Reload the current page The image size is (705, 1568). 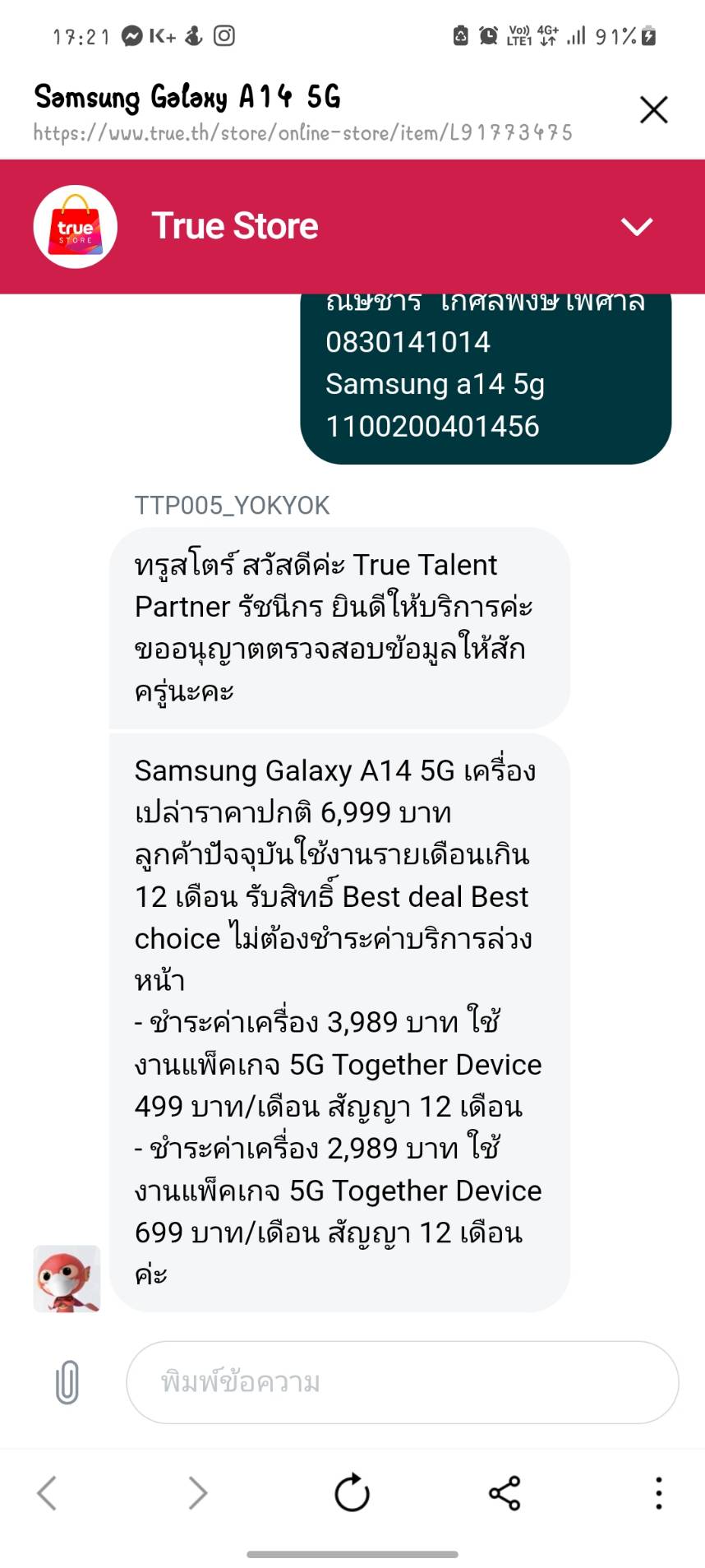coord(352,1492)
